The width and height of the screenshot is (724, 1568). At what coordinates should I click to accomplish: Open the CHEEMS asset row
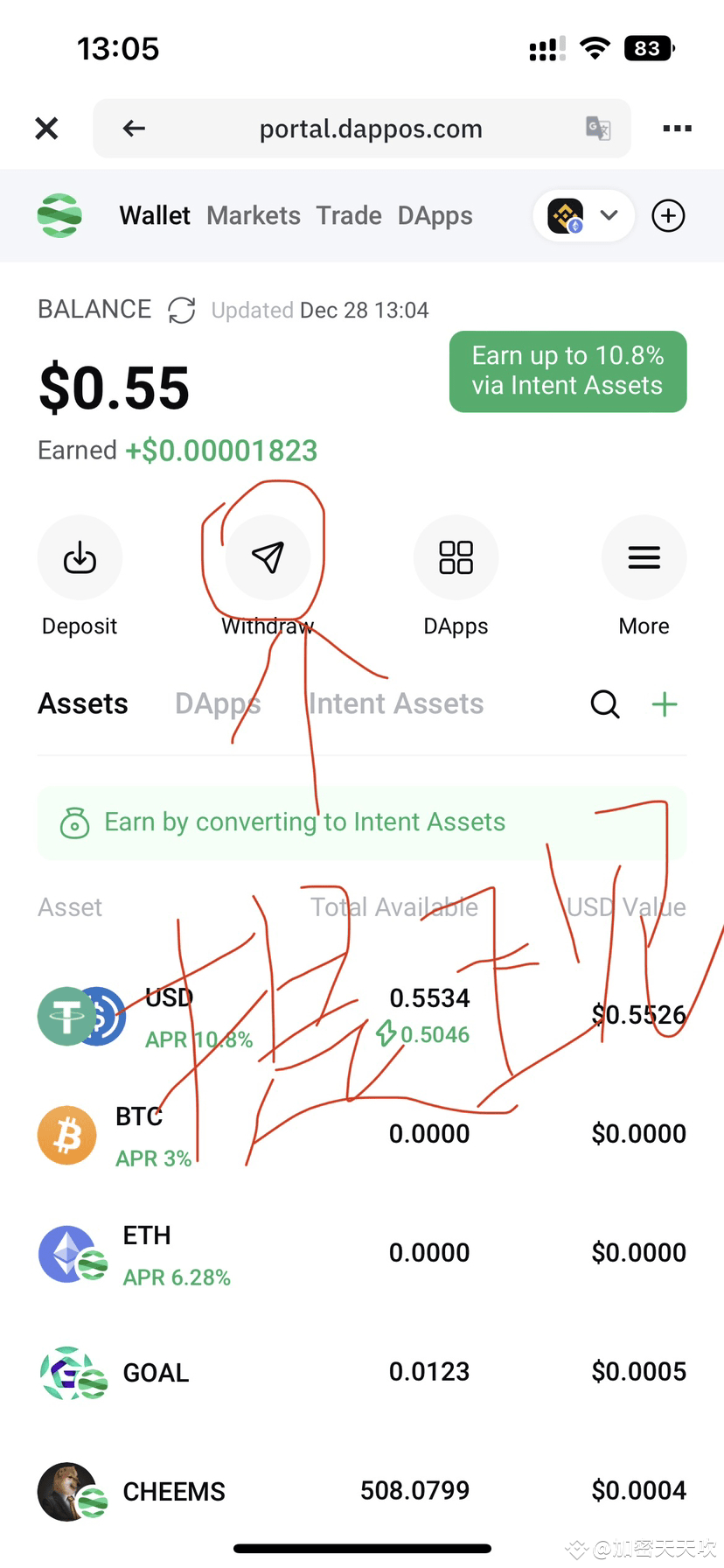[x=362, y=1491]
